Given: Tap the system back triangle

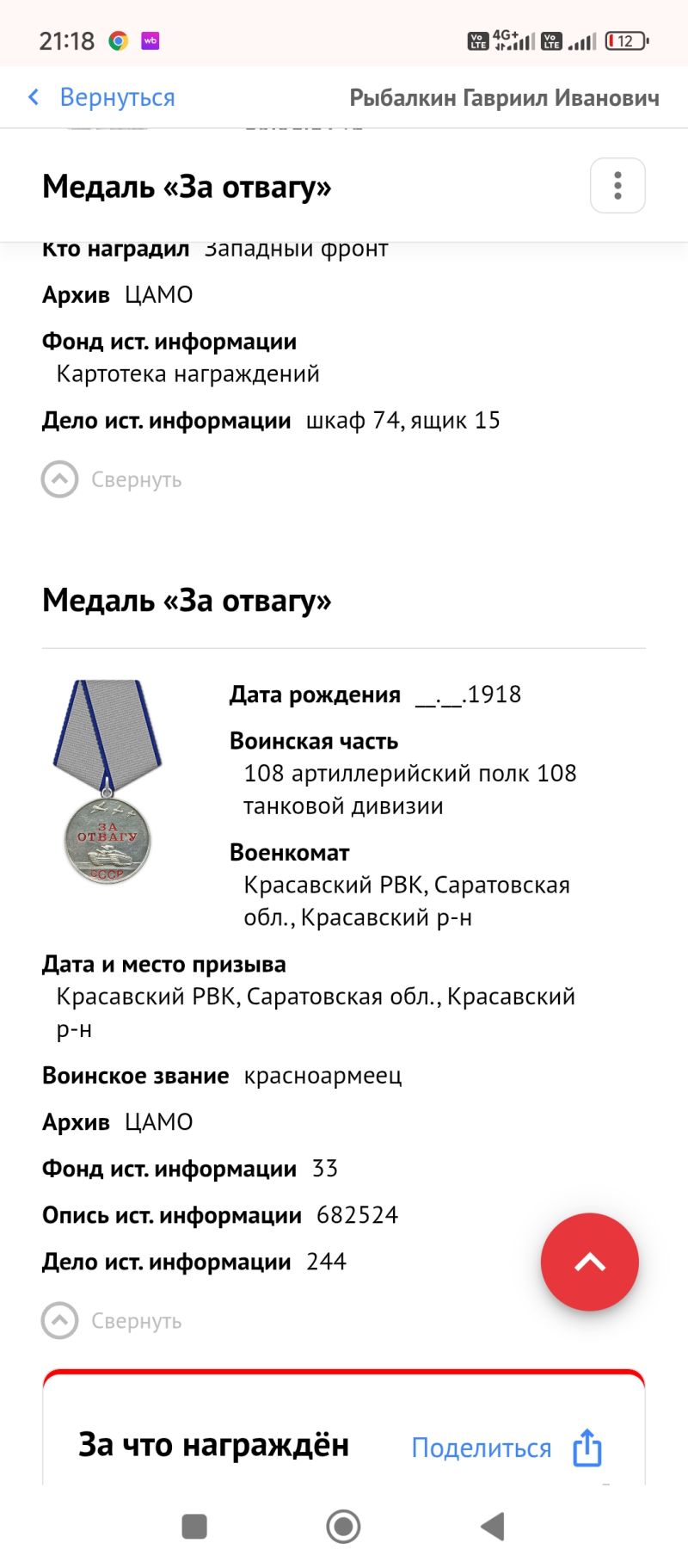Looking at the screenshot, I should [492, 1526].
